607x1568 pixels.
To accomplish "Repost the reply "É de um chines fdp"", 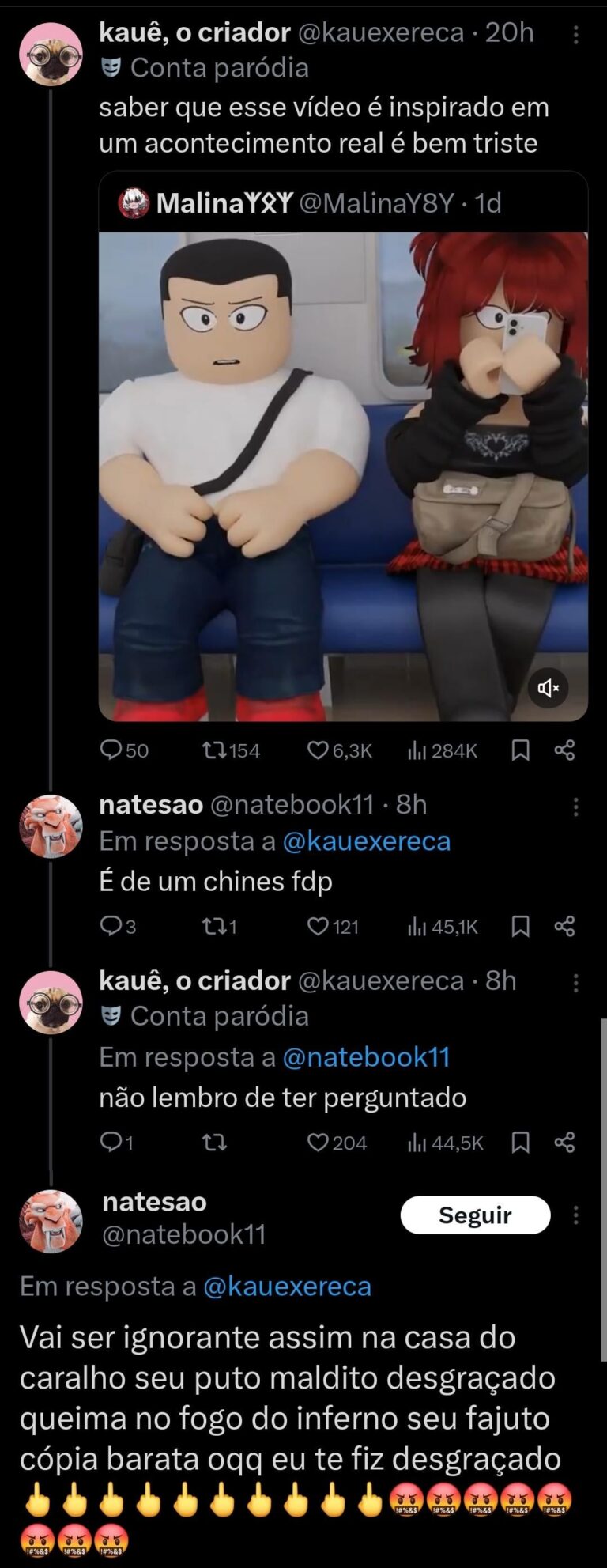I will 214,926.
